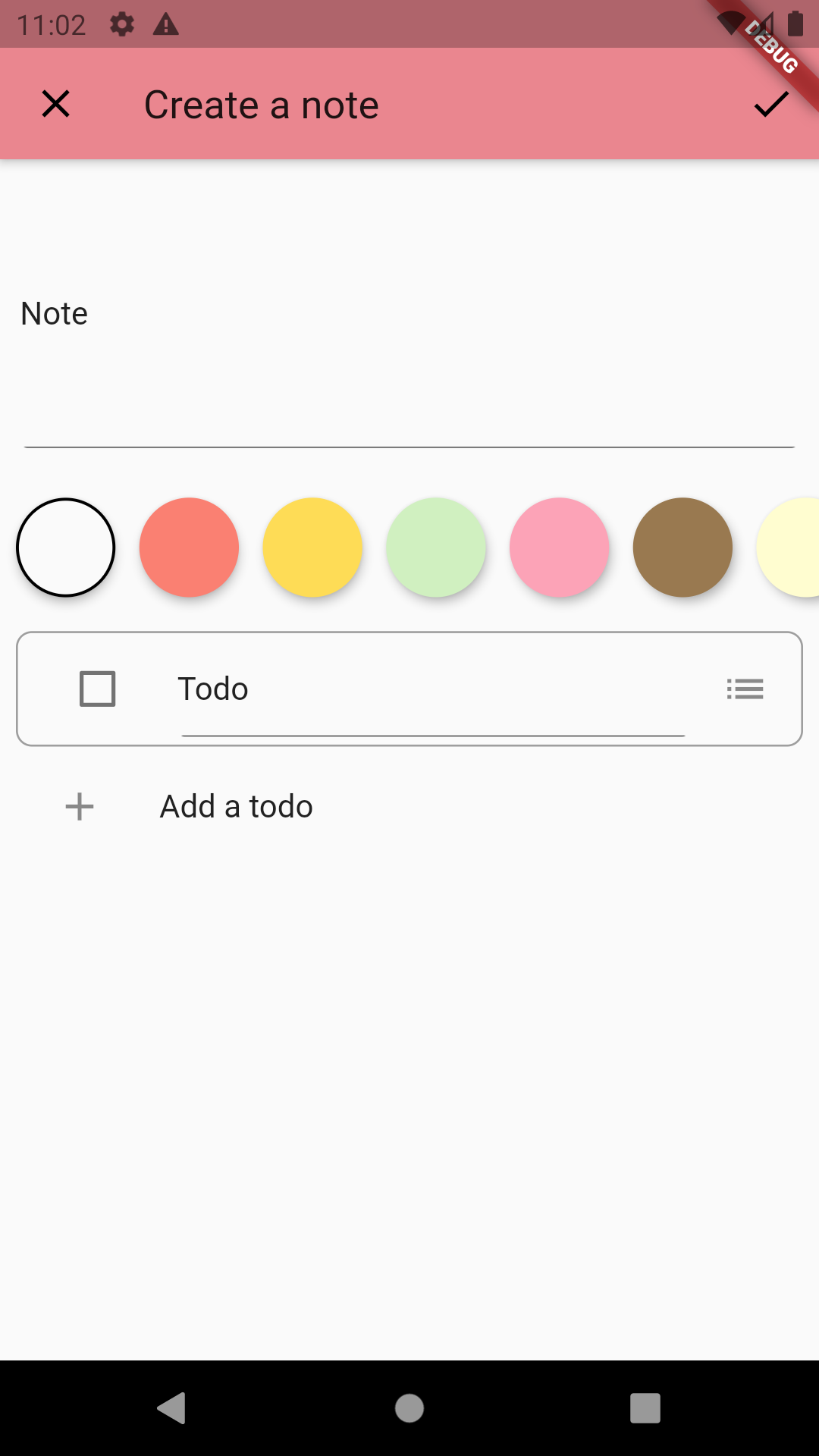Viewport: 819px width, 1456px height.
Task: Pick the yellow circle color swatch
Action: click(x=312, y=548)
